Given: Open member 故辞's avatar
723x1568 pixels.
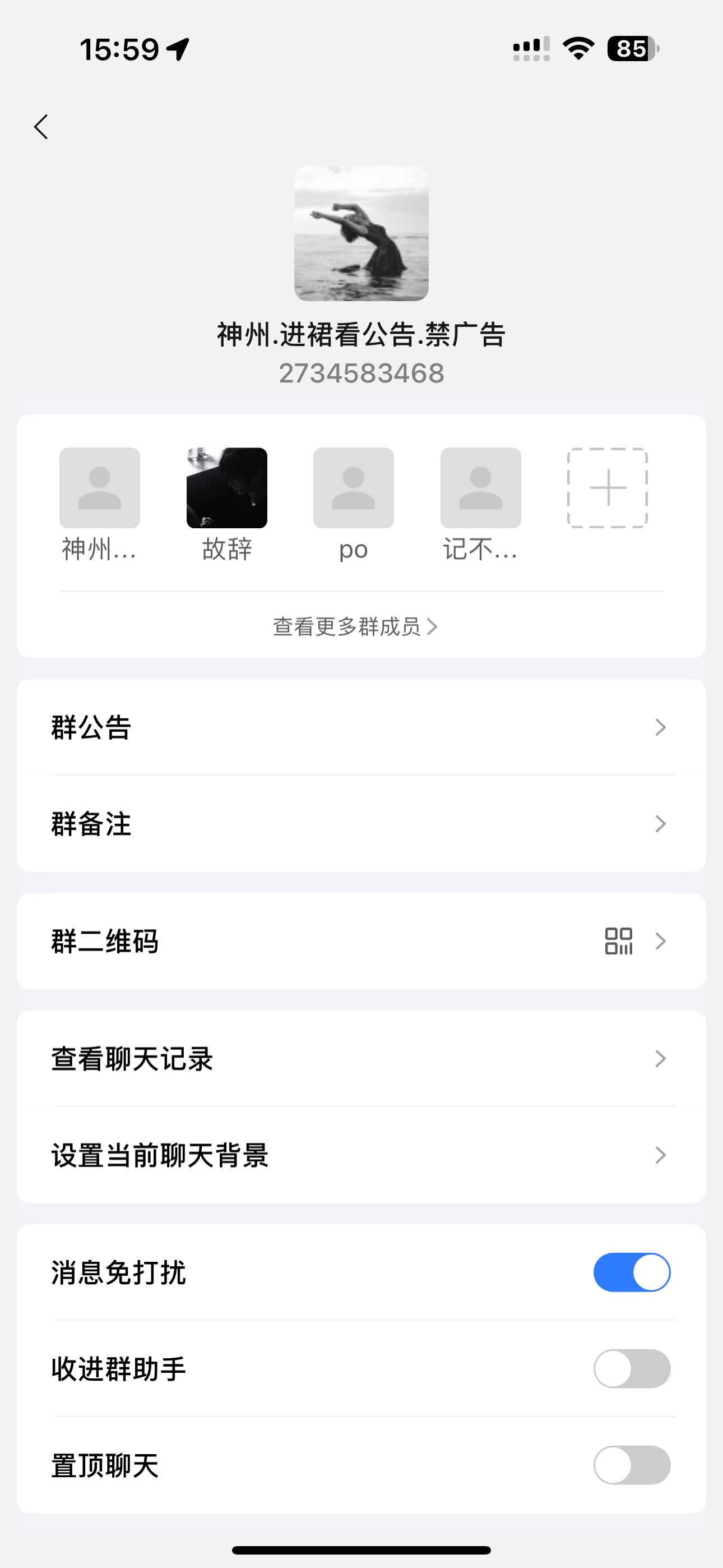Looking at the screenshot, I should [226, 487].
